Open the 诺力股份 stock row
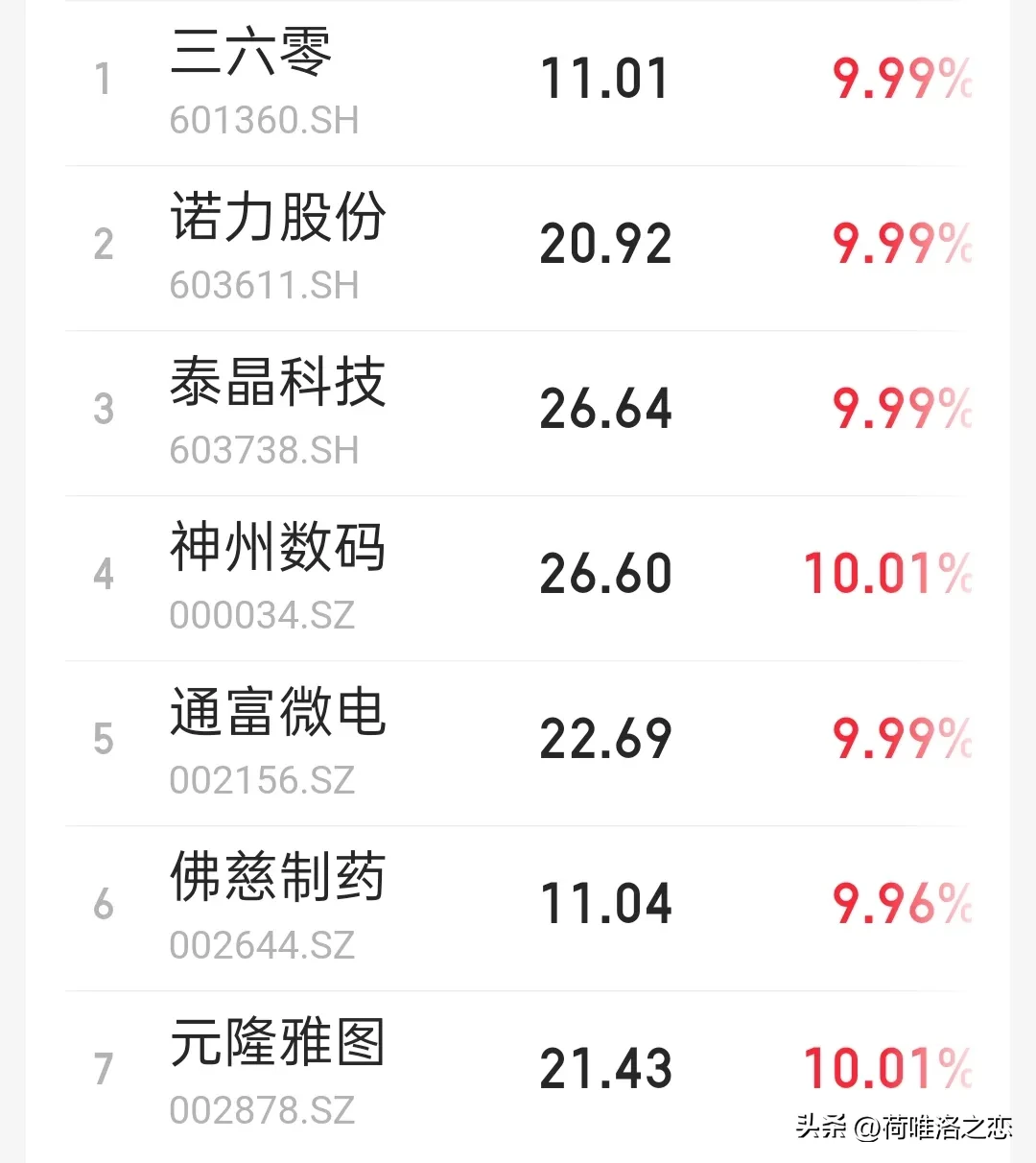This screenshot has height=1163, width=1036. [x=518, y=249]
